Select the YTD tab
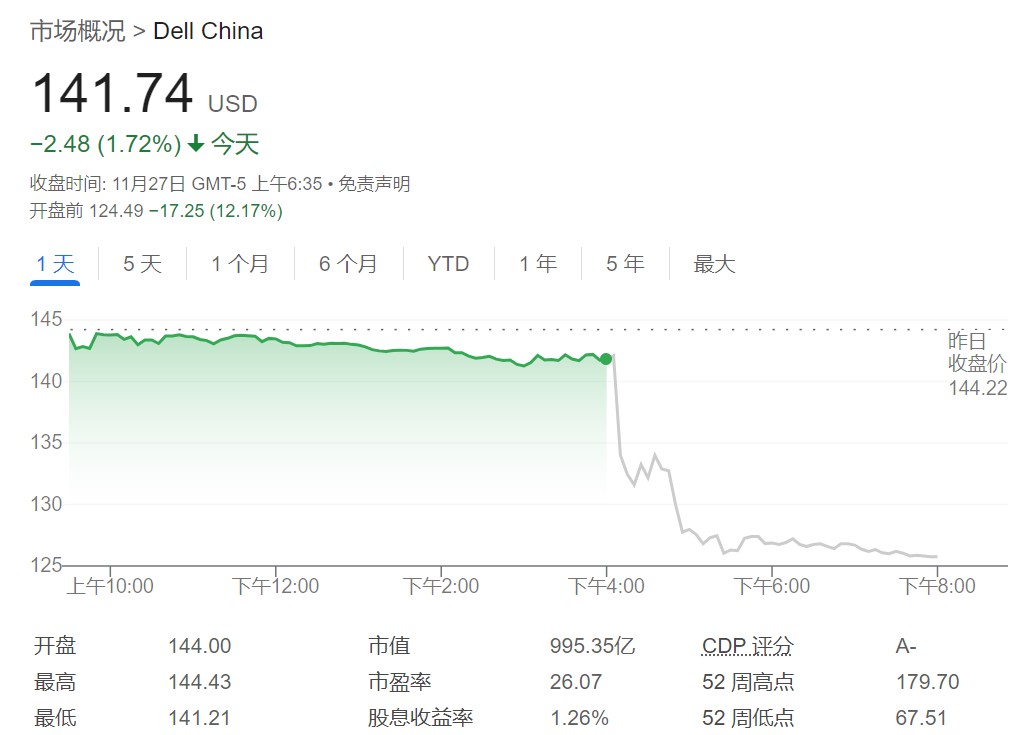Image resolution: width=1023 pixels, height=735 pixels. coord(448,264)
